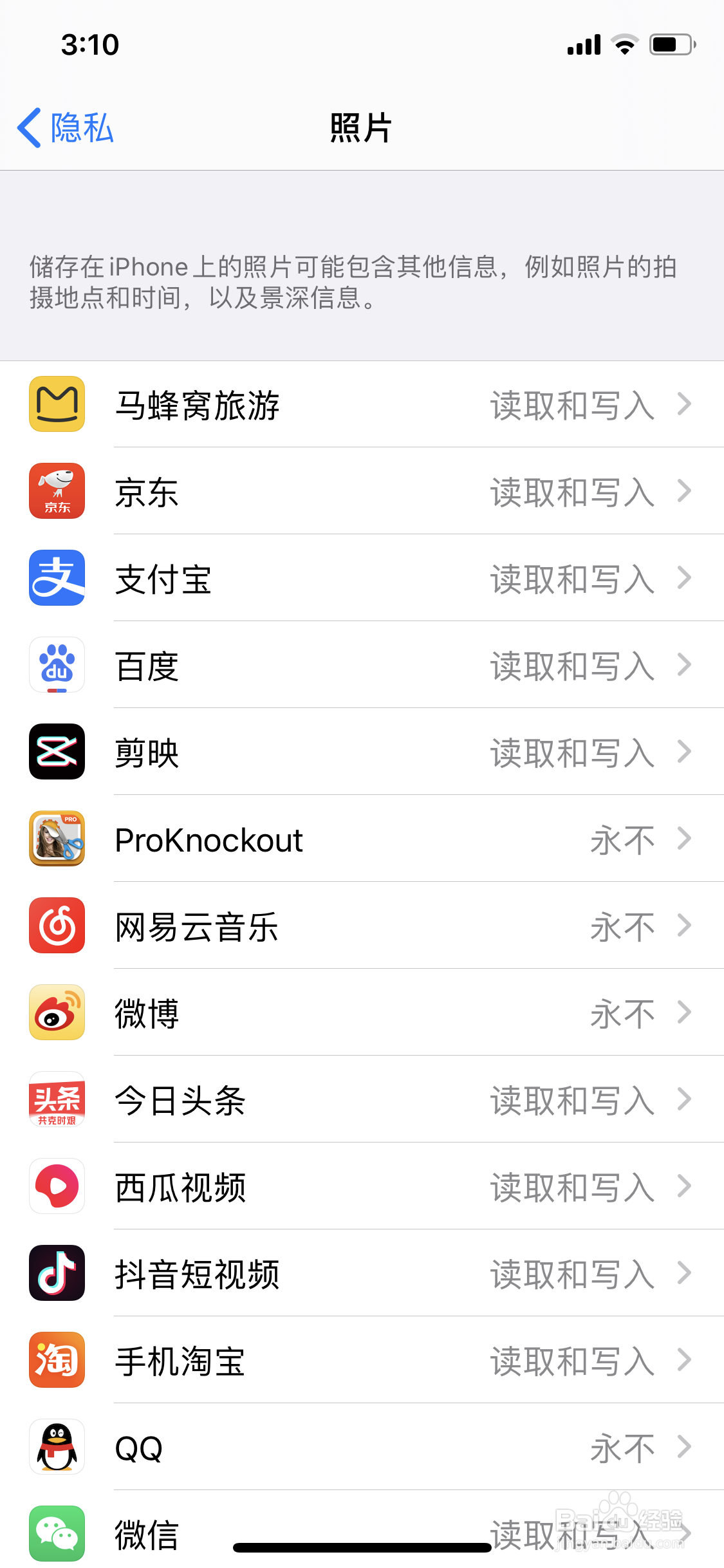Tap the 京东 app icon
Image resolution: width=724 pixels, height=1568 pixels.
tap(57, 491)
